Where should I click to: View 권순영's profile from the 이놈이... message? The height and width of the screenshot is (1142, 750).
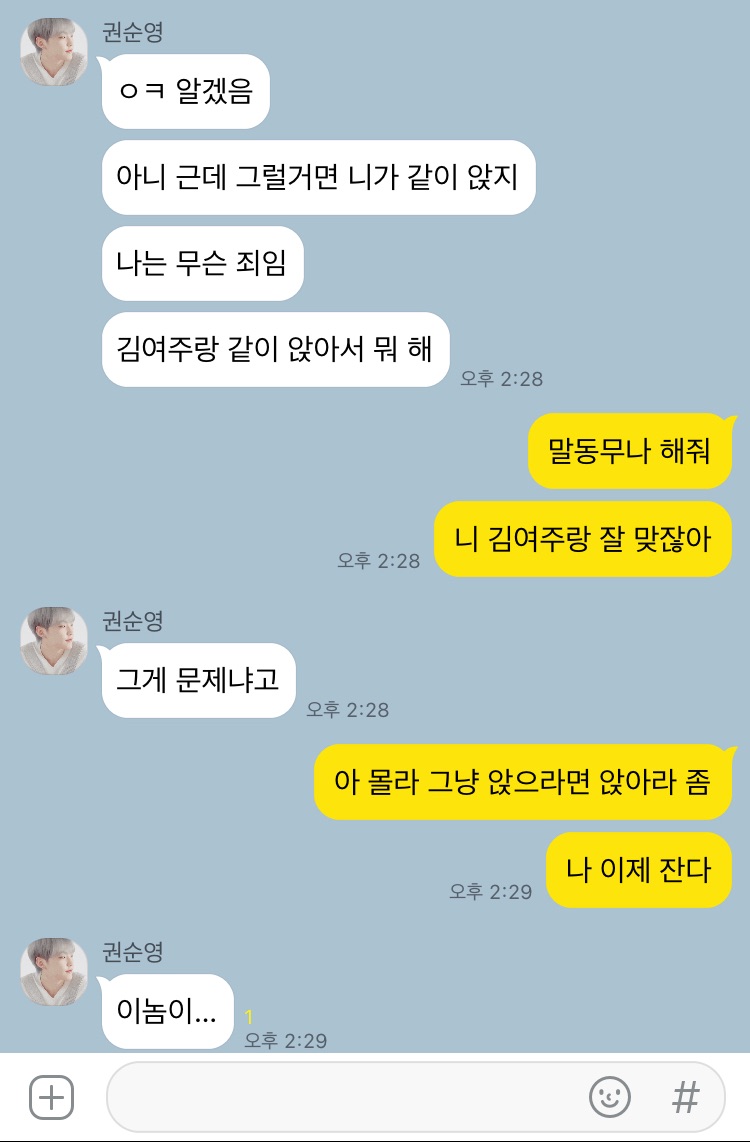click(x=54, y=971)
